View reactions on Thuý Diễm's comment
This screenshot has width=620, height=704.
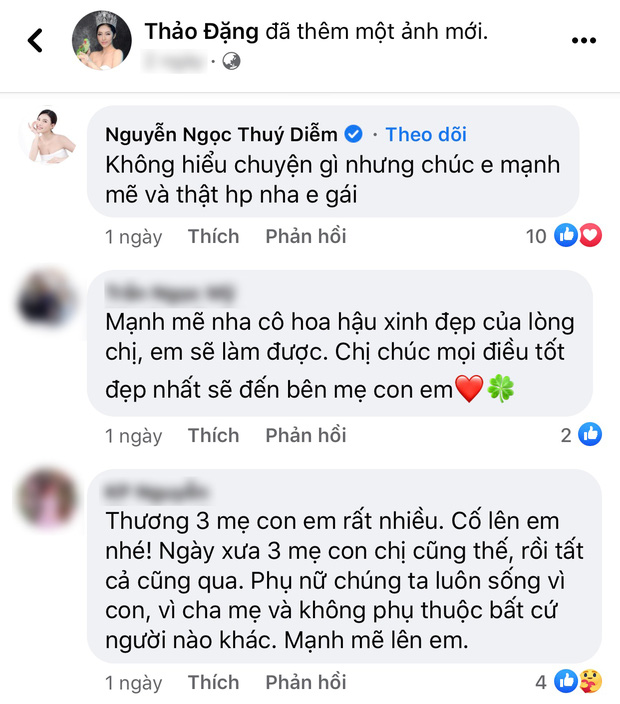point(577,236)
